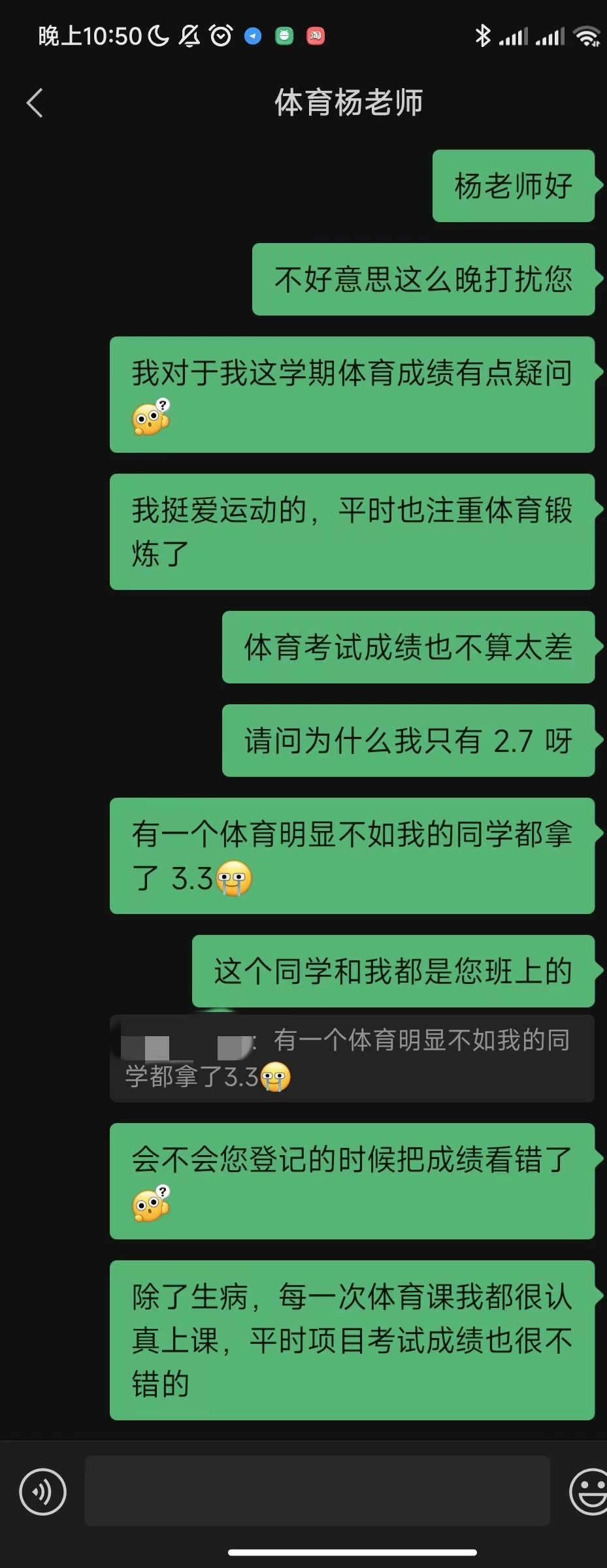
Task: Focus the message text field
Action: tap(317, 1492)
